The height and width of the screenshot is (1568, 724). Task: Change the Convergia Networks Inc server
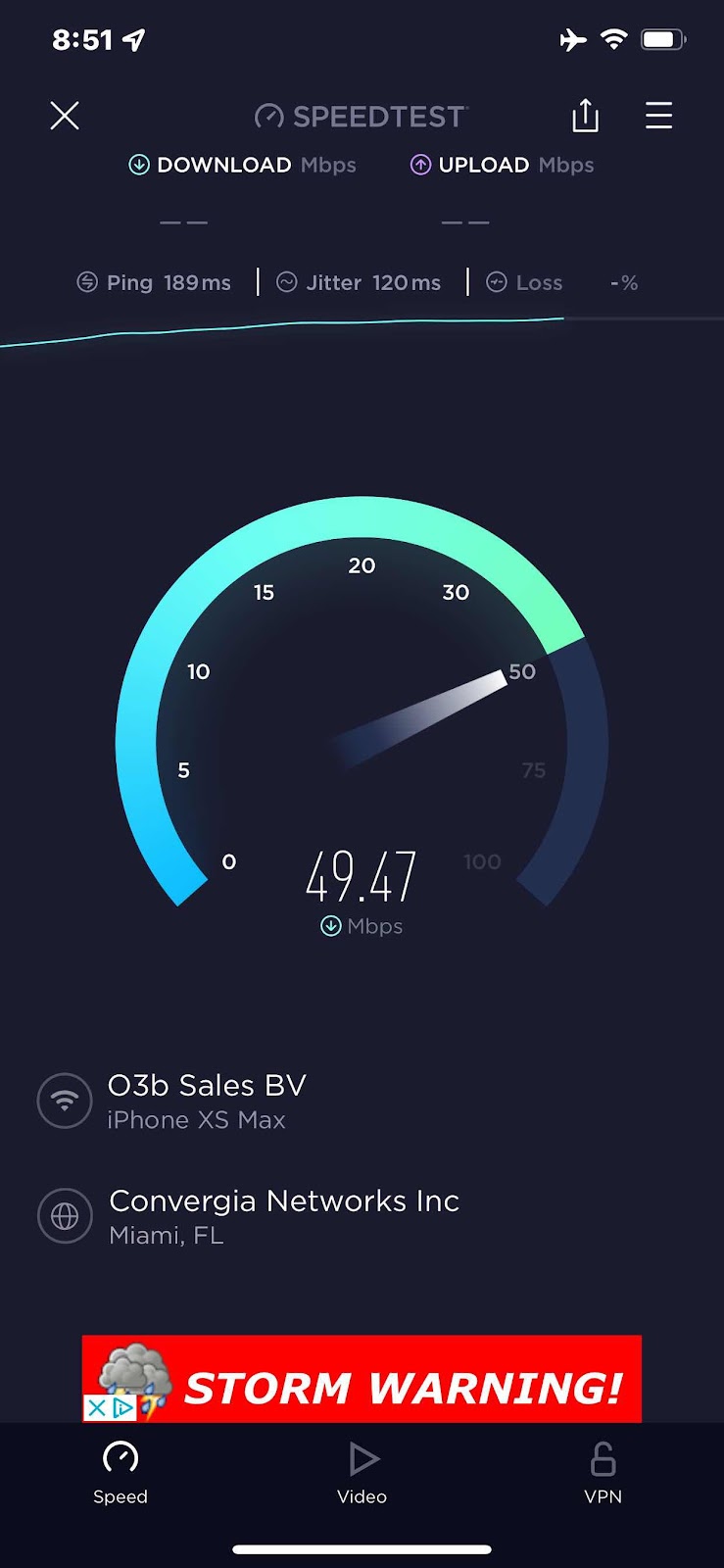tap(249, 1217)
